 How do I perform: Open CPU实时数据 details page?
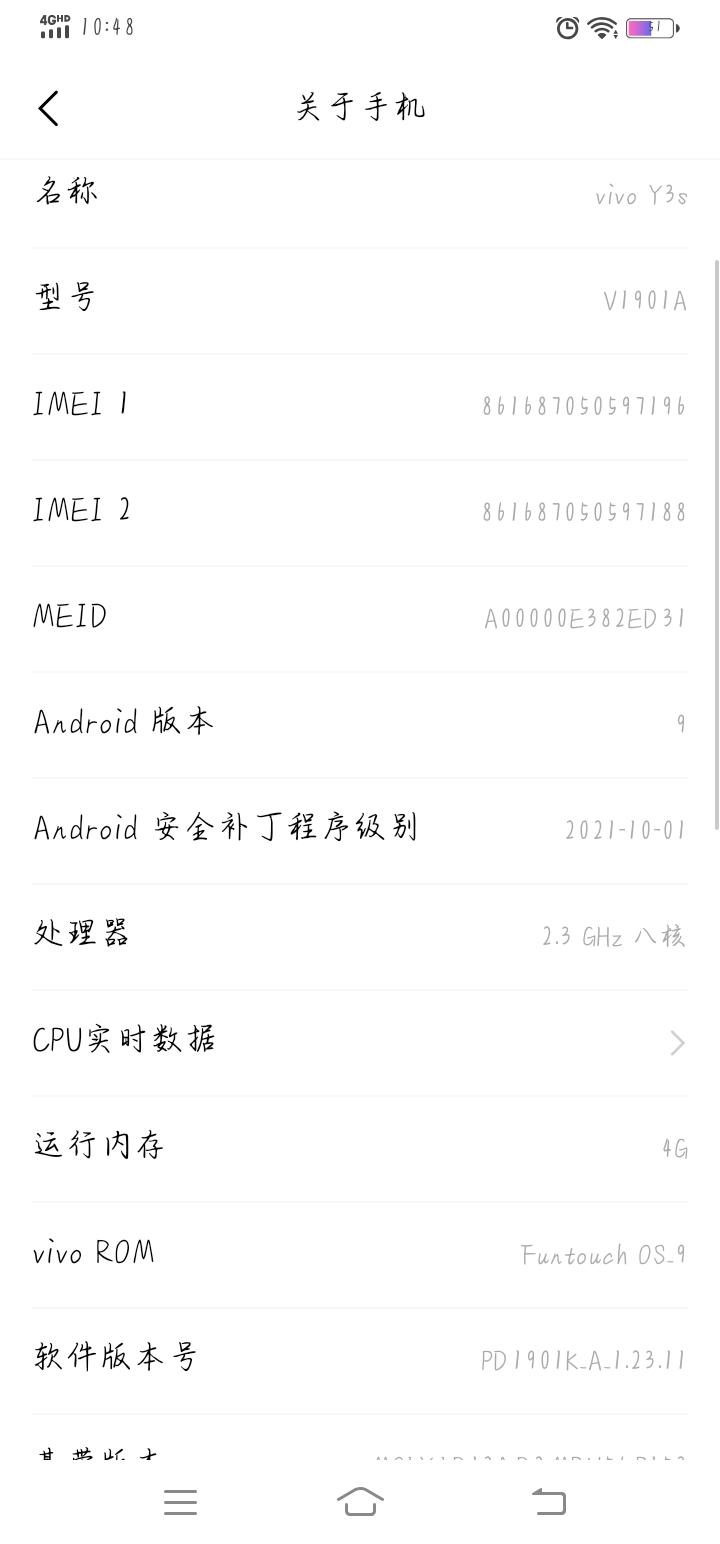pos(360,1040)
